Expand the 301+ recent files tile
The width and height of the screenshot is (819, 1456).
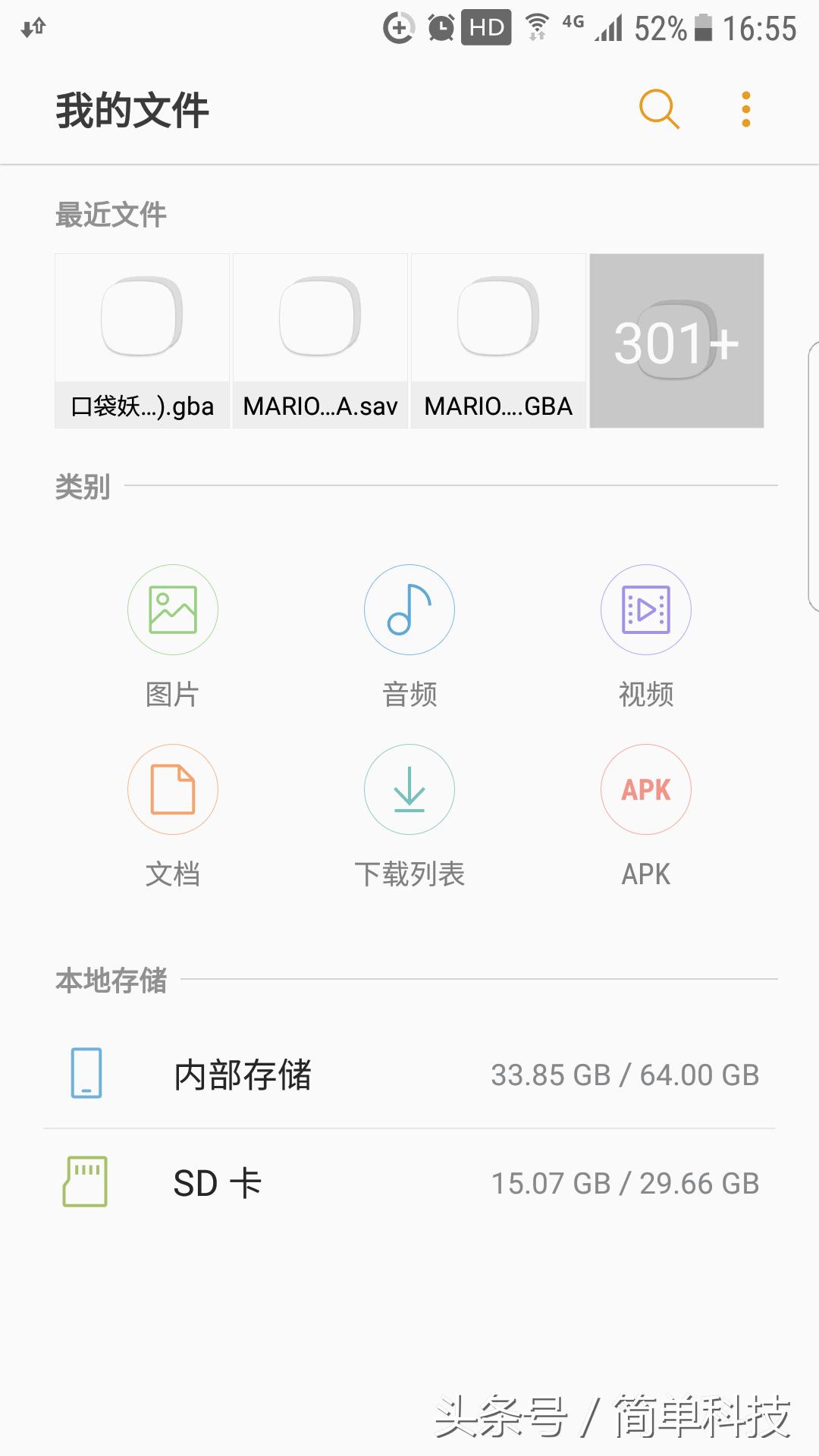tap(676, 340)
